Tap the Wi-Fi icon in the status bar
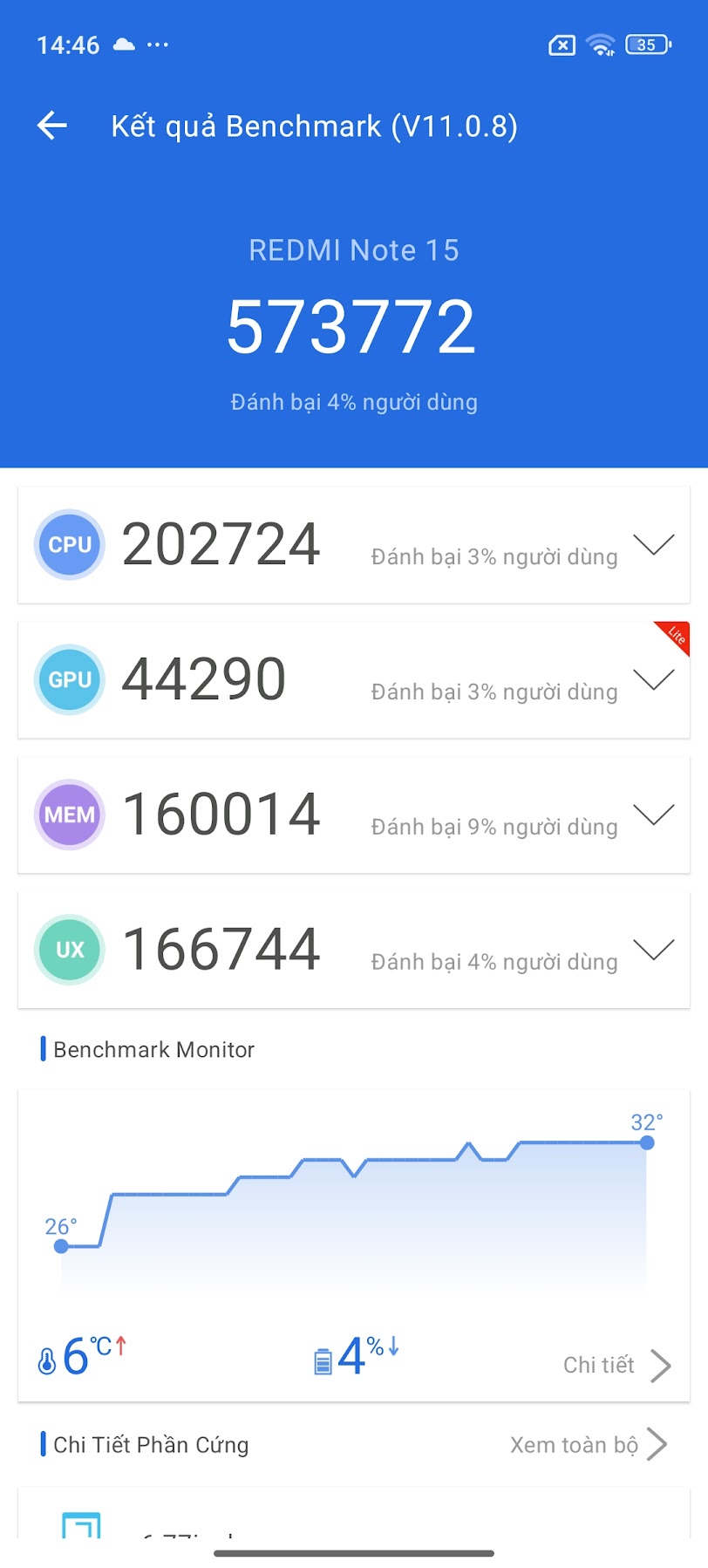The height and width of the screenshot is (1568, 708). pos(601,44)
